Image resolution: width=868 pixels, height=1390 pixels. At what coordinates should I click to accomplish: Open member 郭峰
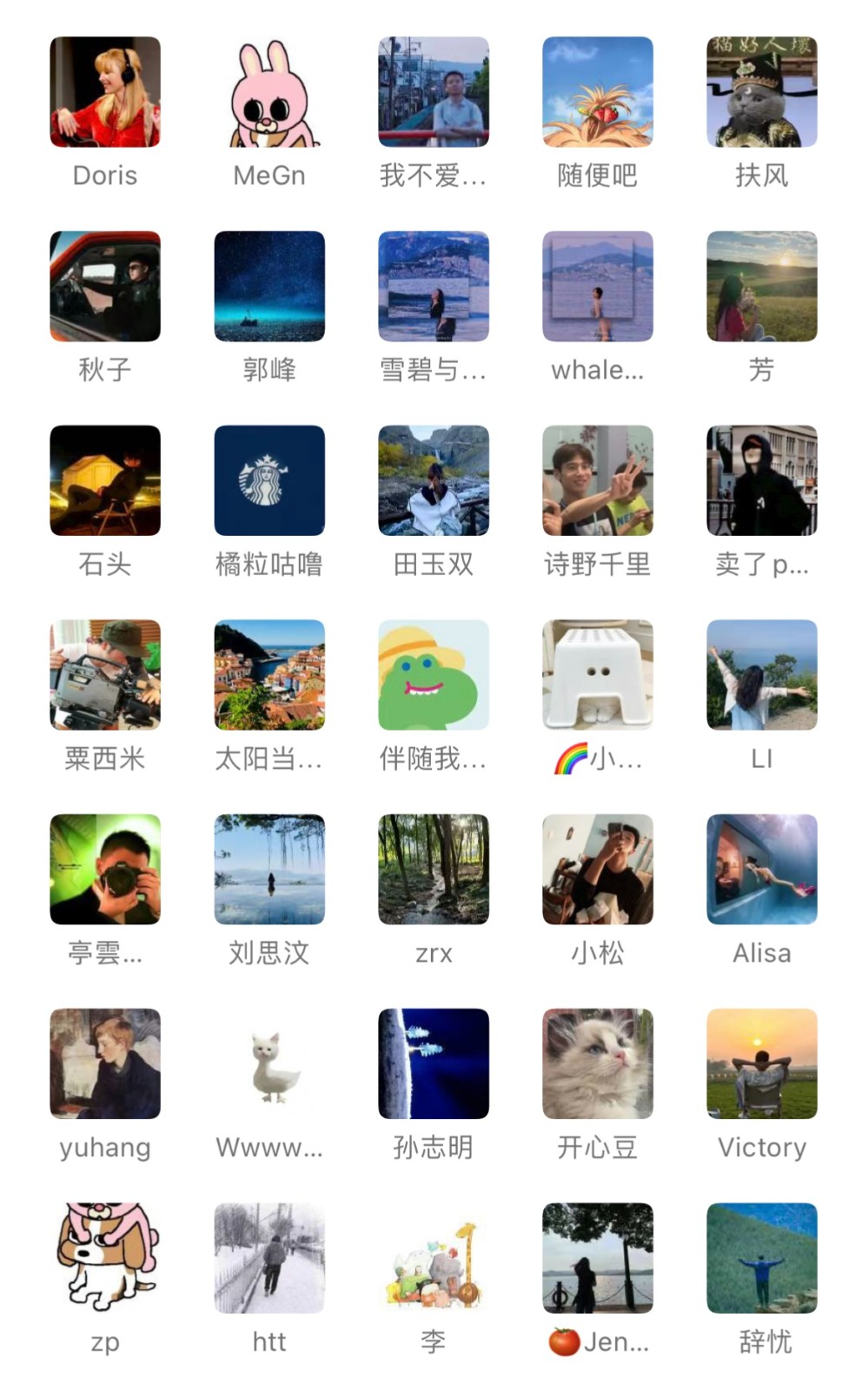tap(269, 287)
